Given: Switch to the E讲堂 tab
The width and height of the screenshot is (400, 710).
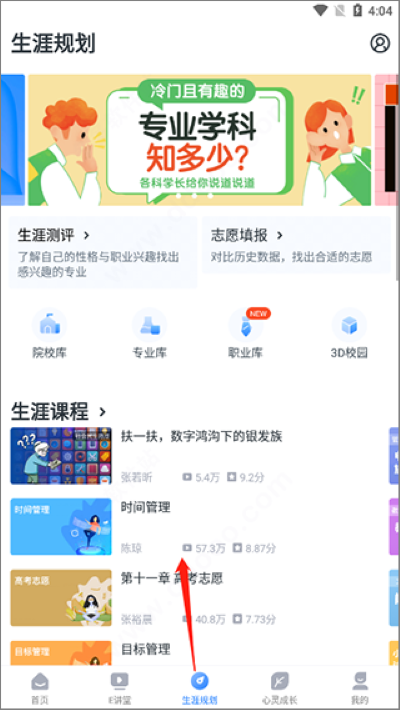Looking at the screenshot, I should (120, 688).
